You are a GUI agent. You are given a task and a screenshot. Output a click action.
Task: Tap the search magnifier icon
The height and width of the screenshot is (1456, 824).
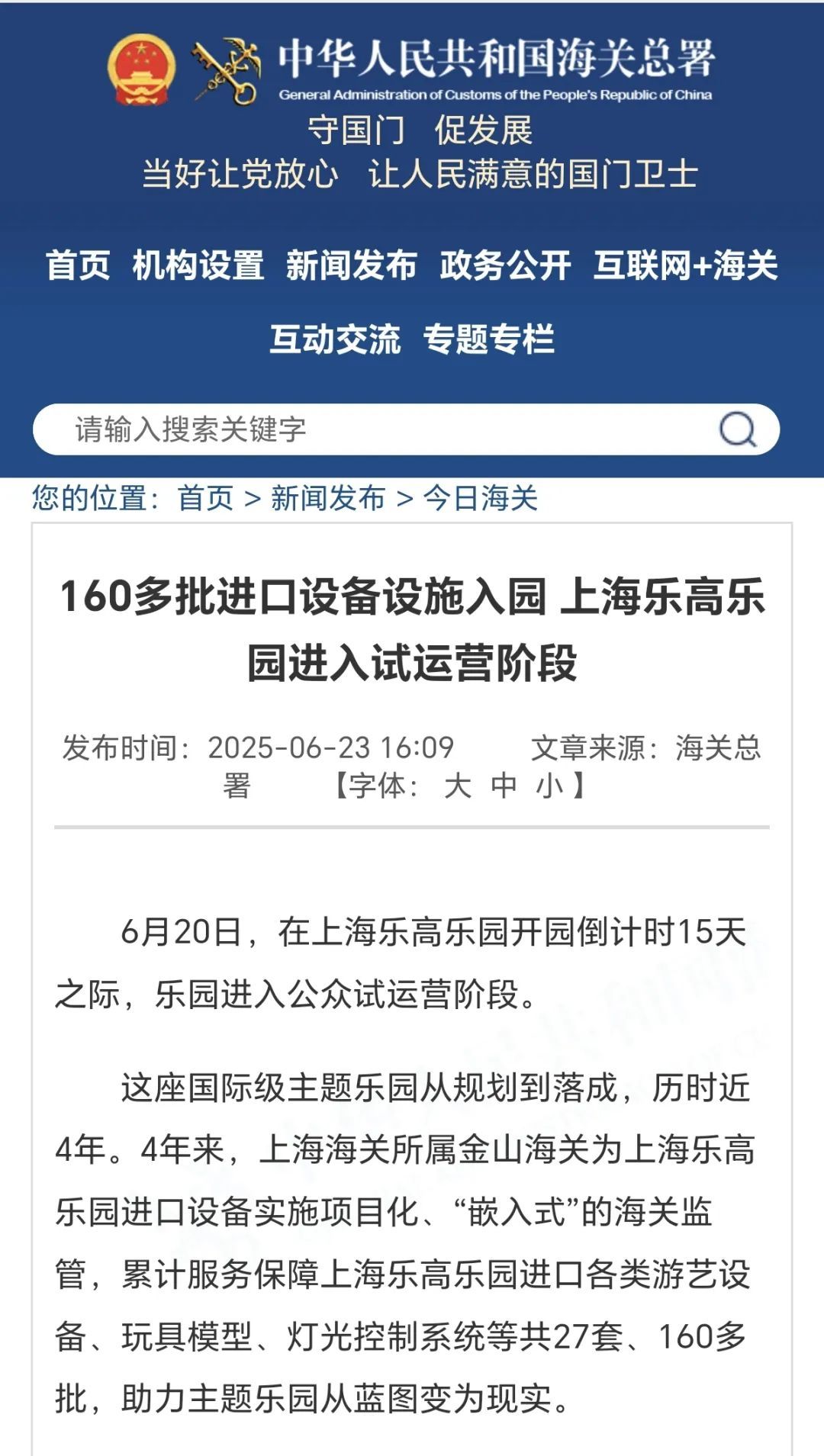pyautogui.click(x=737, y=429)
